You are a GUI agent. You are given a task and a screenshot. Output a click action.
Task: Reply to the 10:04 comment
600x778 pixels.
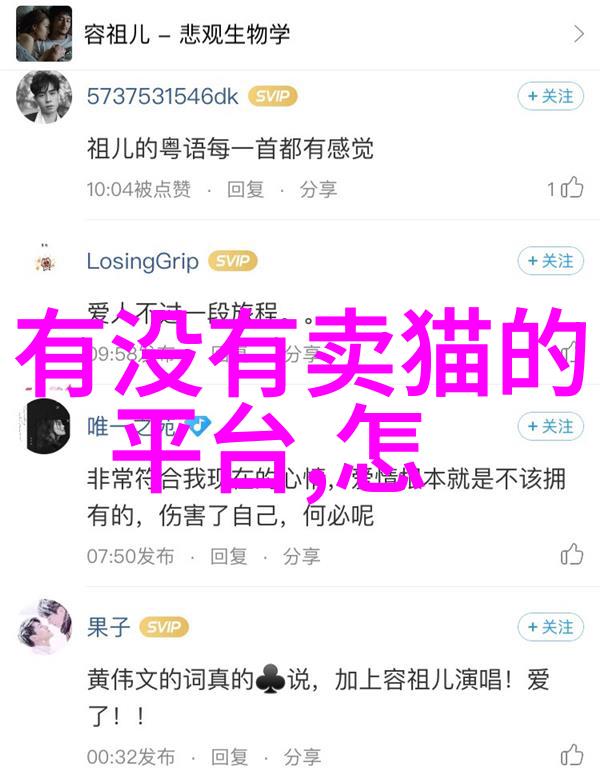click(x=244, y=188)
